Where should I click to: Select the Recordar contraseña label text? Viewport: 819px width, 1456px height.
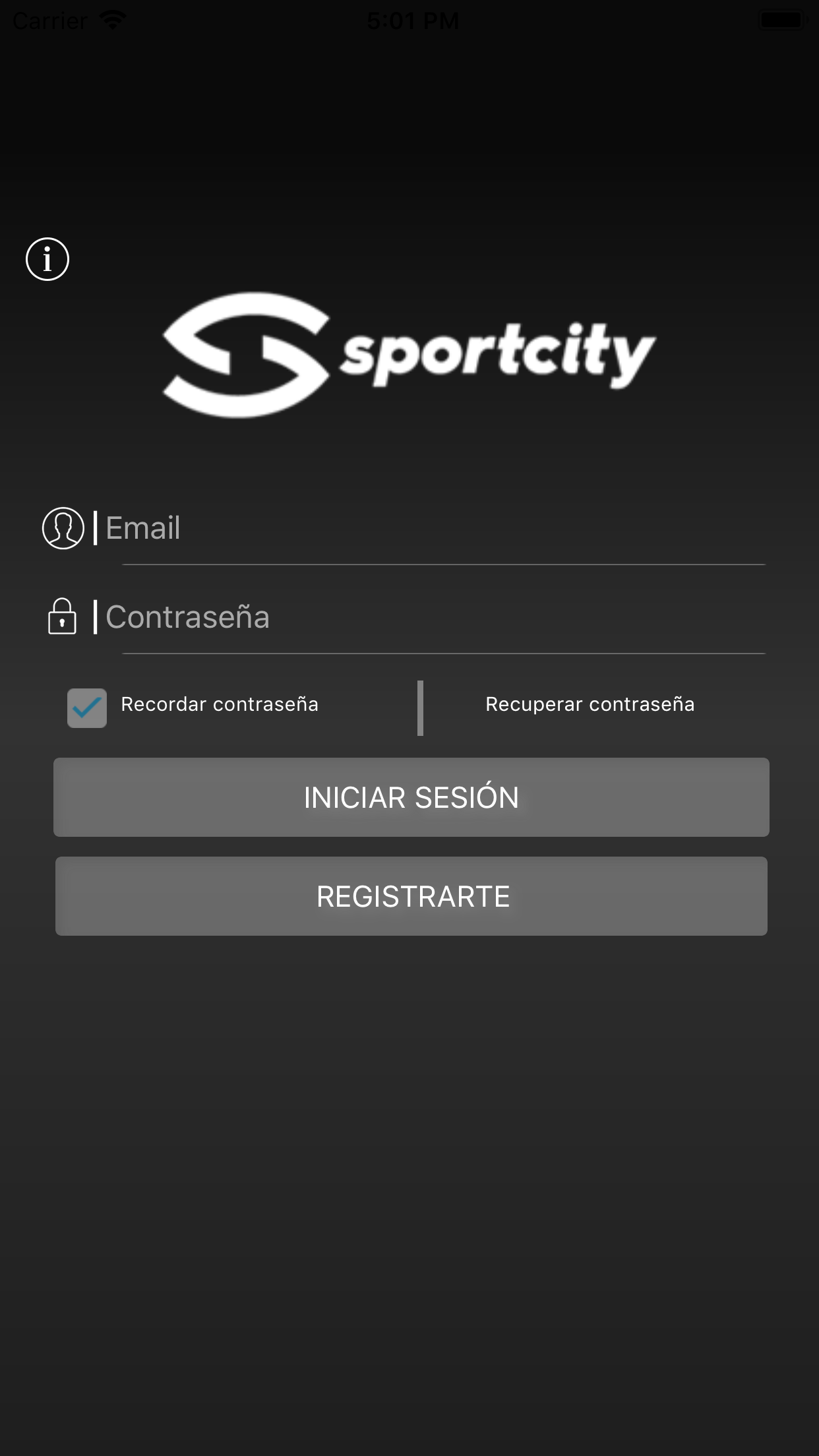click(220, 704)
